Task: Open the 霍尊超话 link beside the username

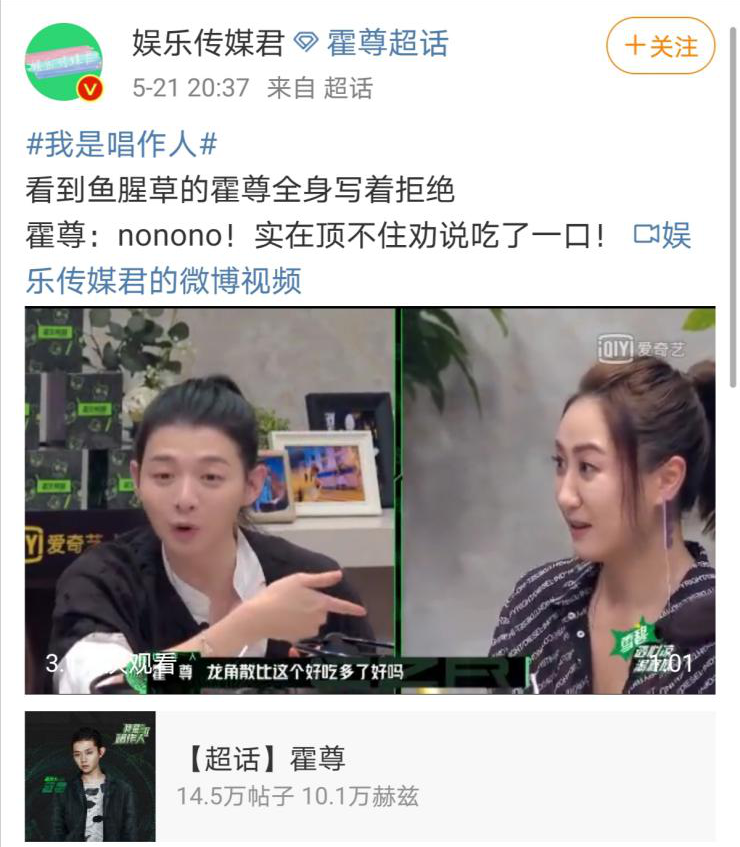Action: [x=385, y=43]
